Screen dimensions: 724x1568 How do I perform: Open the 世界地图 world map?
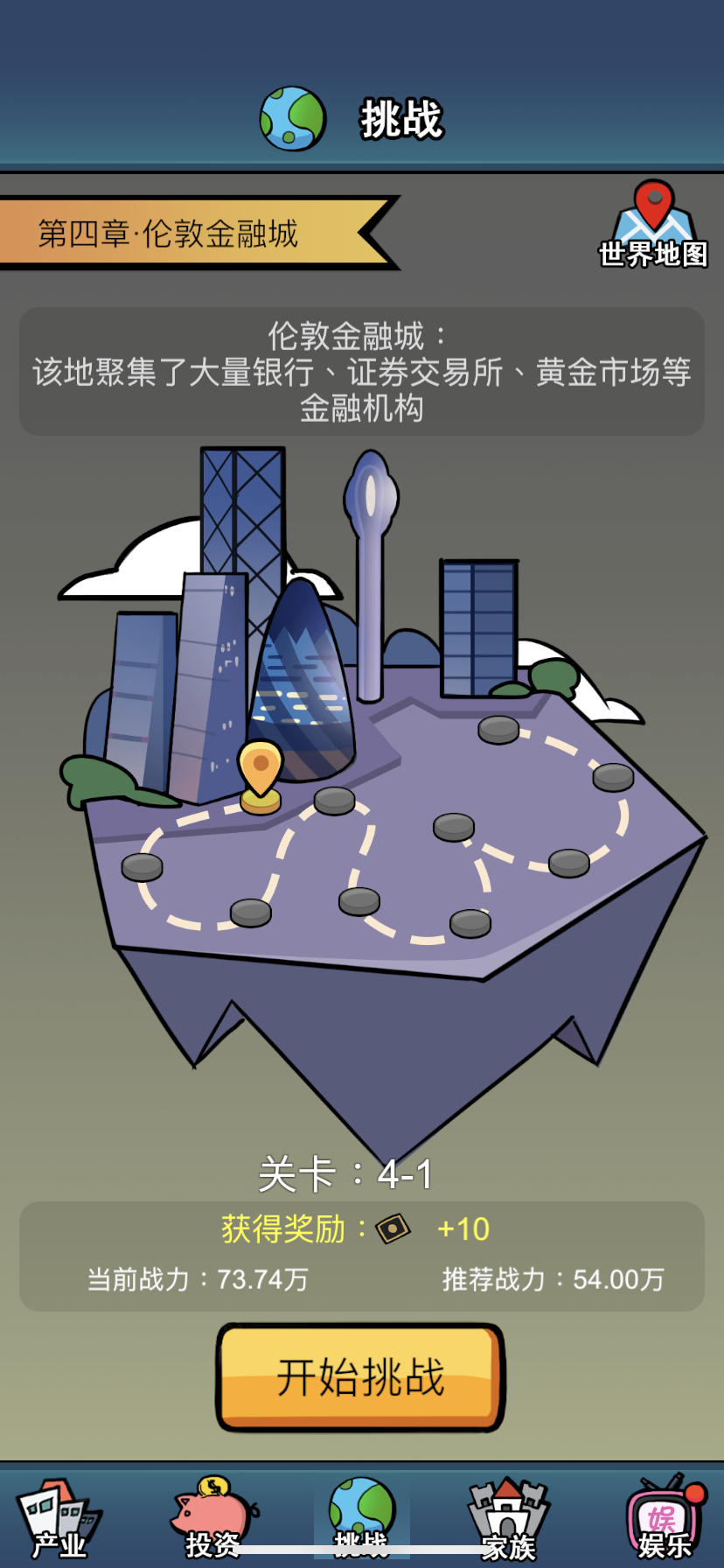point(653,225)
